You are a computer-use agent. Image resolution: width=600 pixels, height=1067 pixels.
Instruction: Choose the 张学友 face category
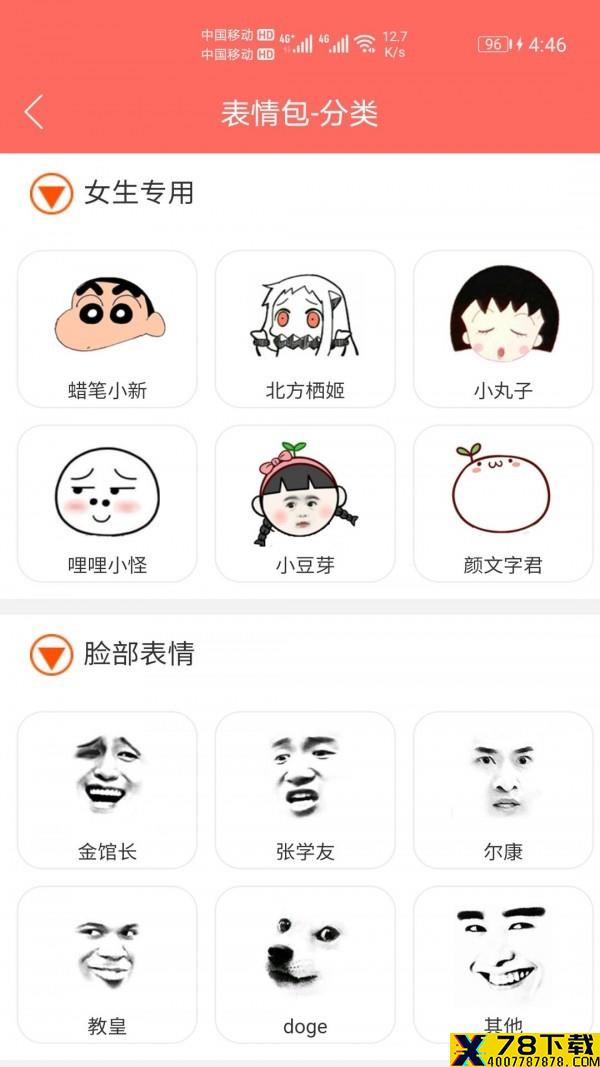[305, 790]
